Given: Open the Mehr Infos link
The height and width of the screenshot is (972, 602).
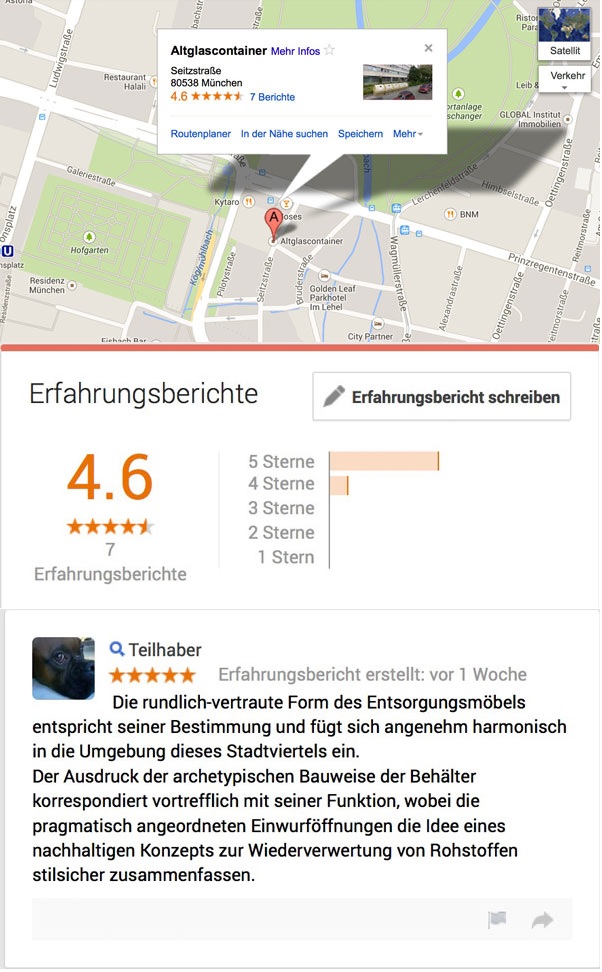Looking at the screenshot, I should pos(295,51).
